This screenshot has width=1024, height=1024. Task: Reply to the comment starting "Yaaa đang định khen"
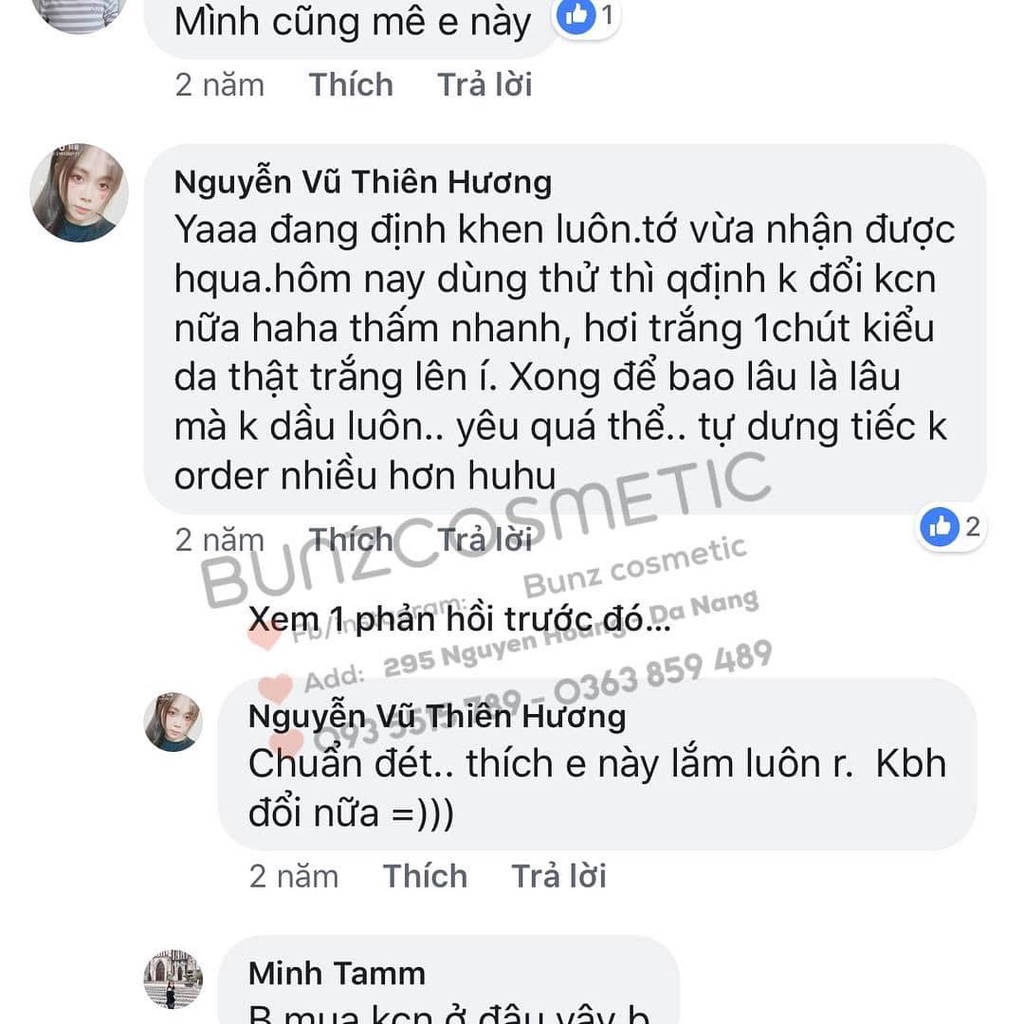484,541
